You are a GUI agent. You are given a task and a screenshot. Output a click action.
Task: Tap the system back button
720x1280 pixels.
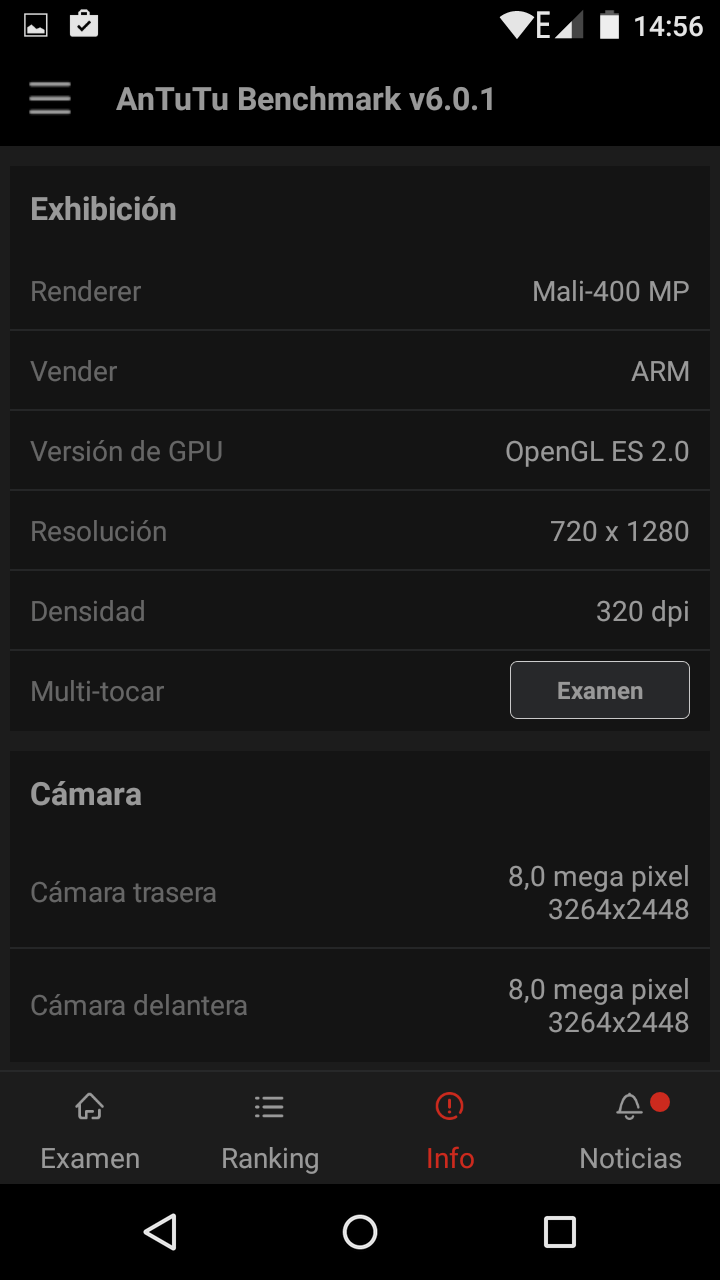coord(160,1232)
